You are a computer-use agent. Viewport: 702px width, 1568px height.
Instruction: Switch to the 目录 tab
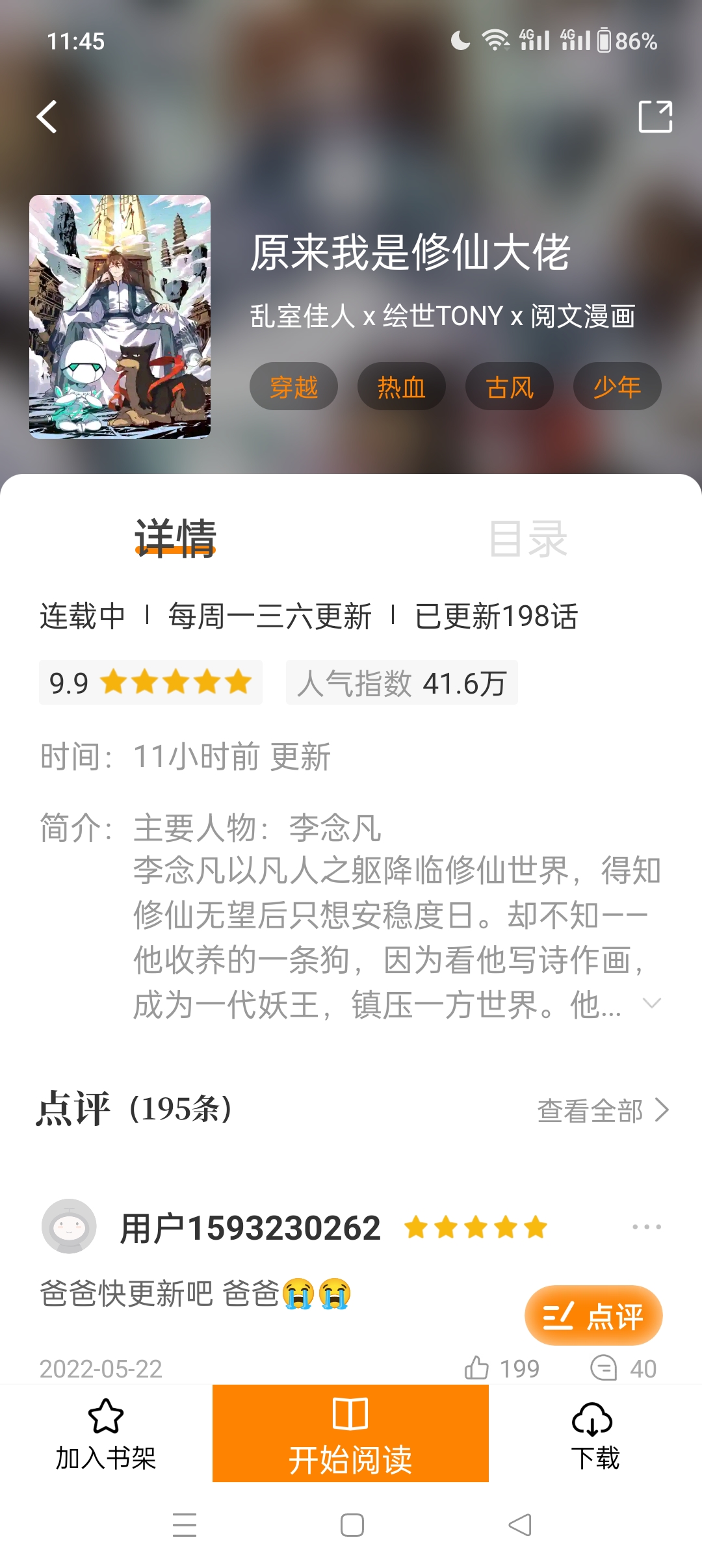528,539
